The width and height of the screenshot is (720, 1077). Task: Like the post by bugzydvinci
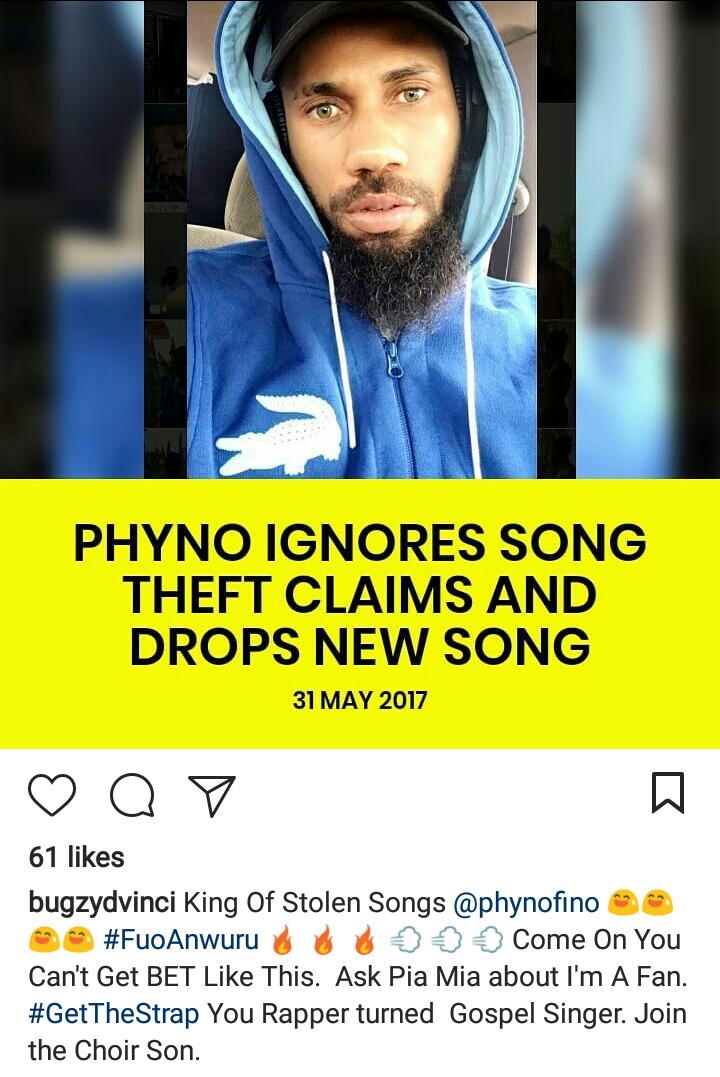point(52,795)
